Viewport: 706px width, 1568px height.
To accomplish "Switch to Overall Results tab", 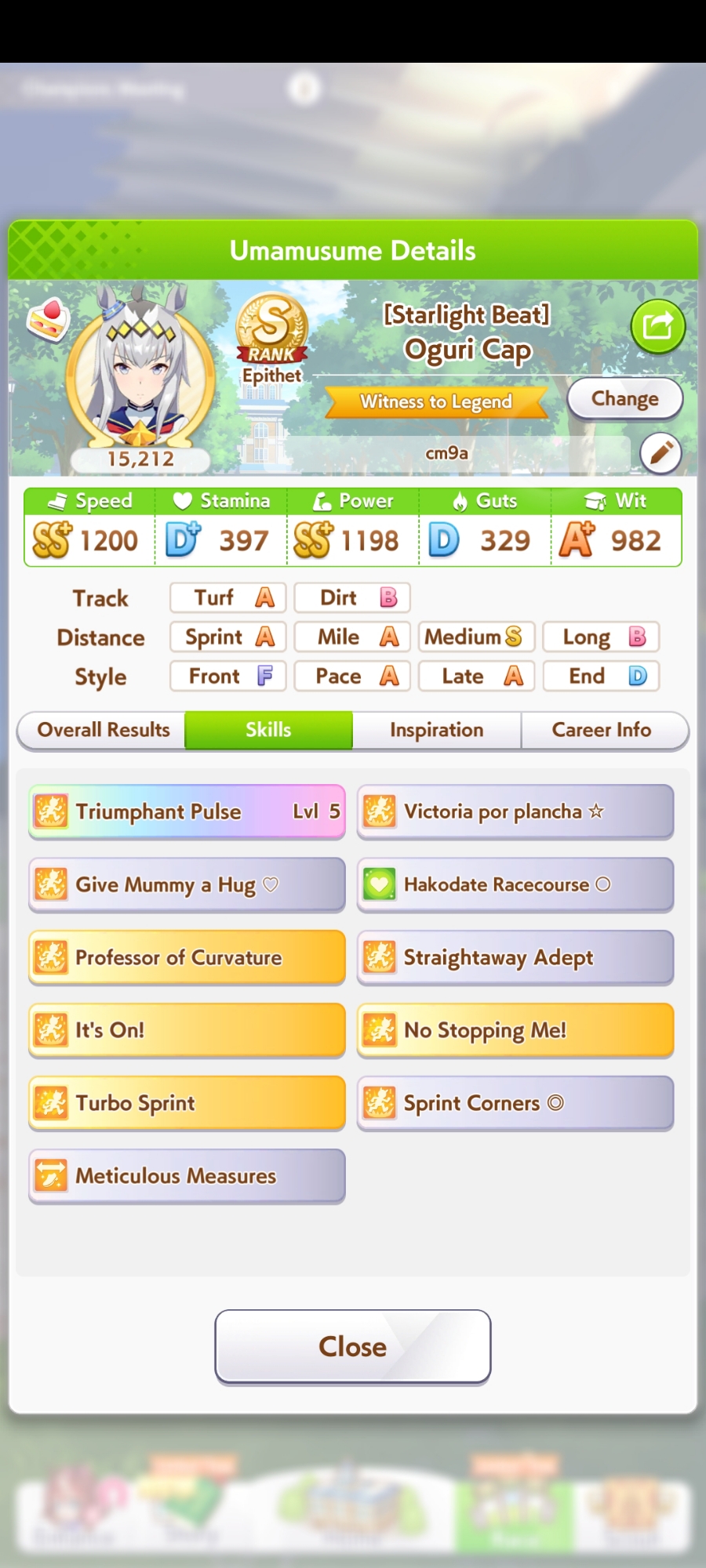I will coord(103,730).
